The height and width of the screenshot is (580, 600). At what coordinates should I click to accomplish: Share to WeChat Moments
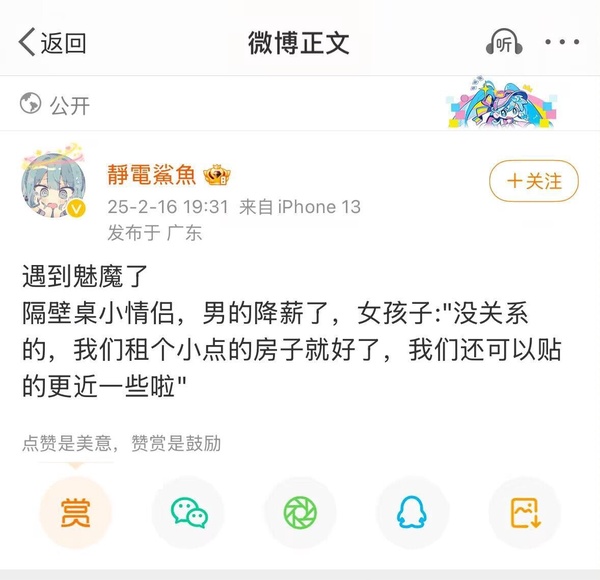(x=300, y=512)
